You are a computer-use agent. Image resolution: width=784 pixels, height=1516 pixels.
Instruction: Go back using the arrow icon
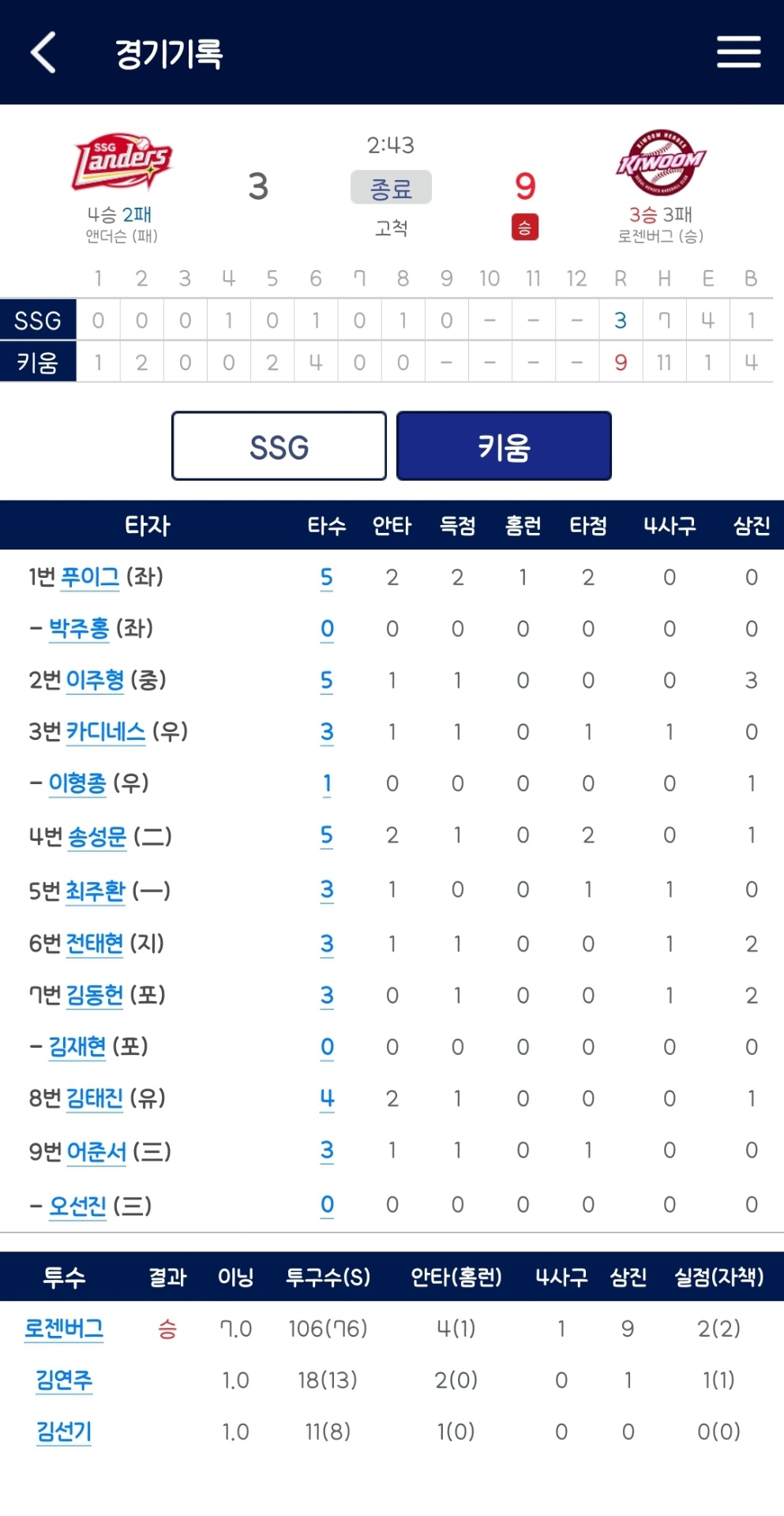click(43, 53)
